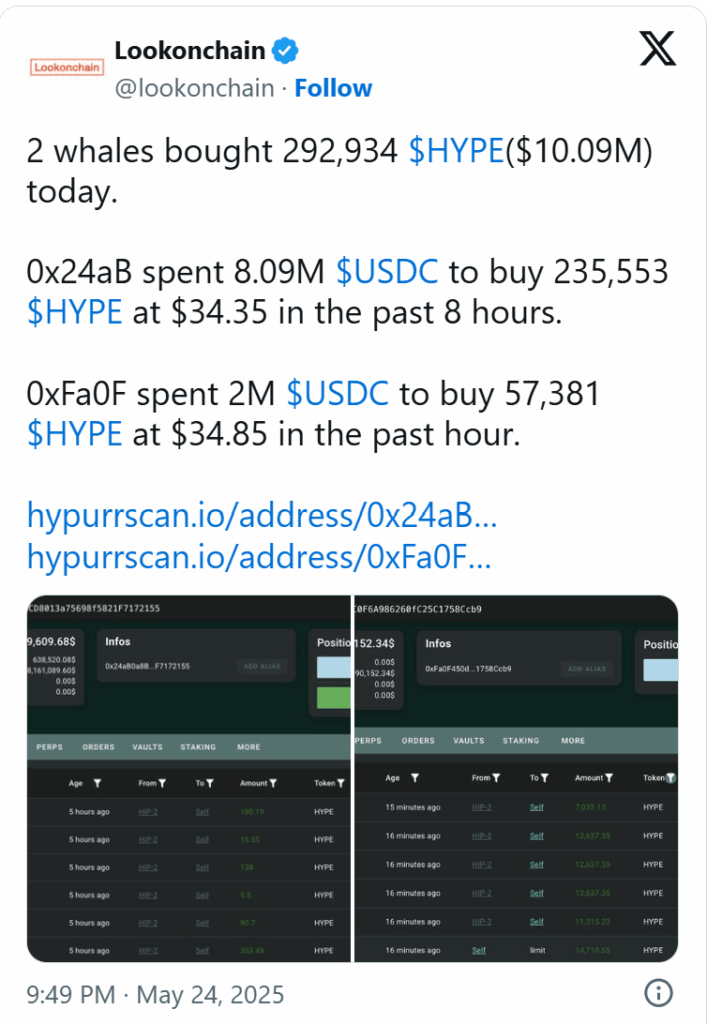Open the info icon about this post

click(x=657, y=993)
